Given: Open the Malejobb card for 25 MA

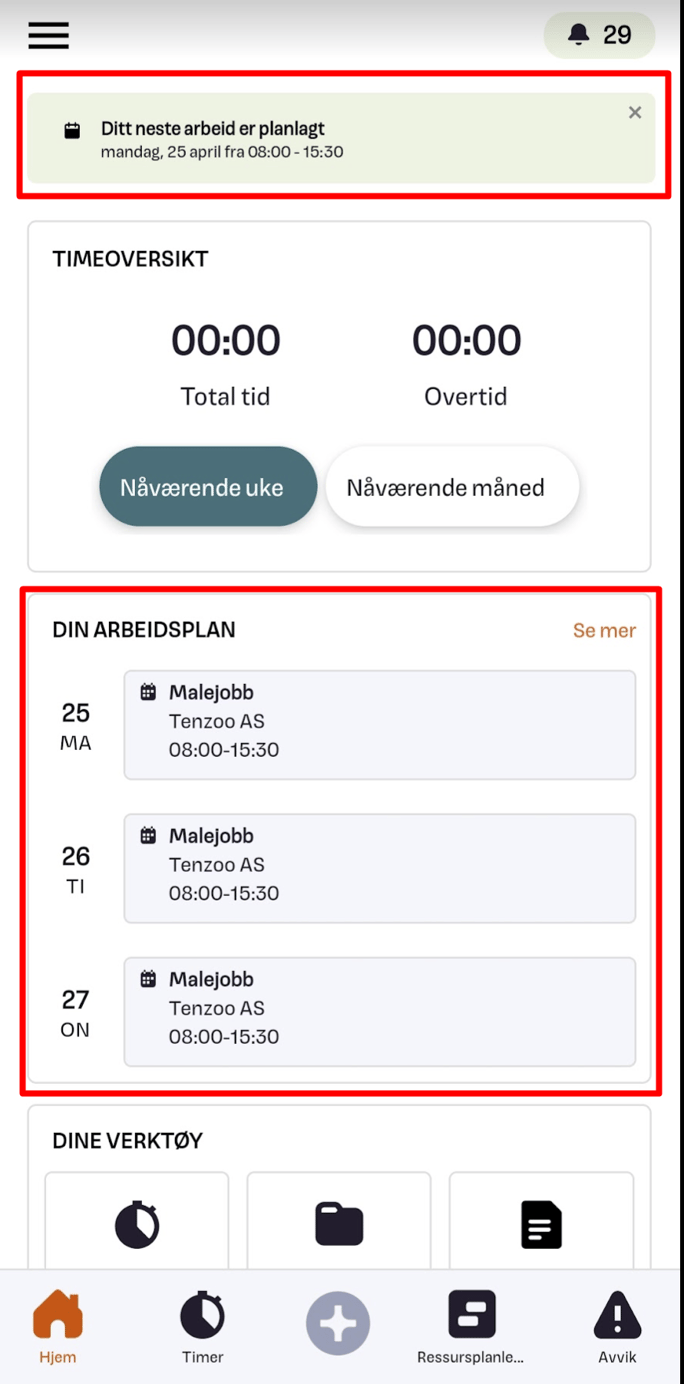Looking at the screenshot, I should click(380, 725).
